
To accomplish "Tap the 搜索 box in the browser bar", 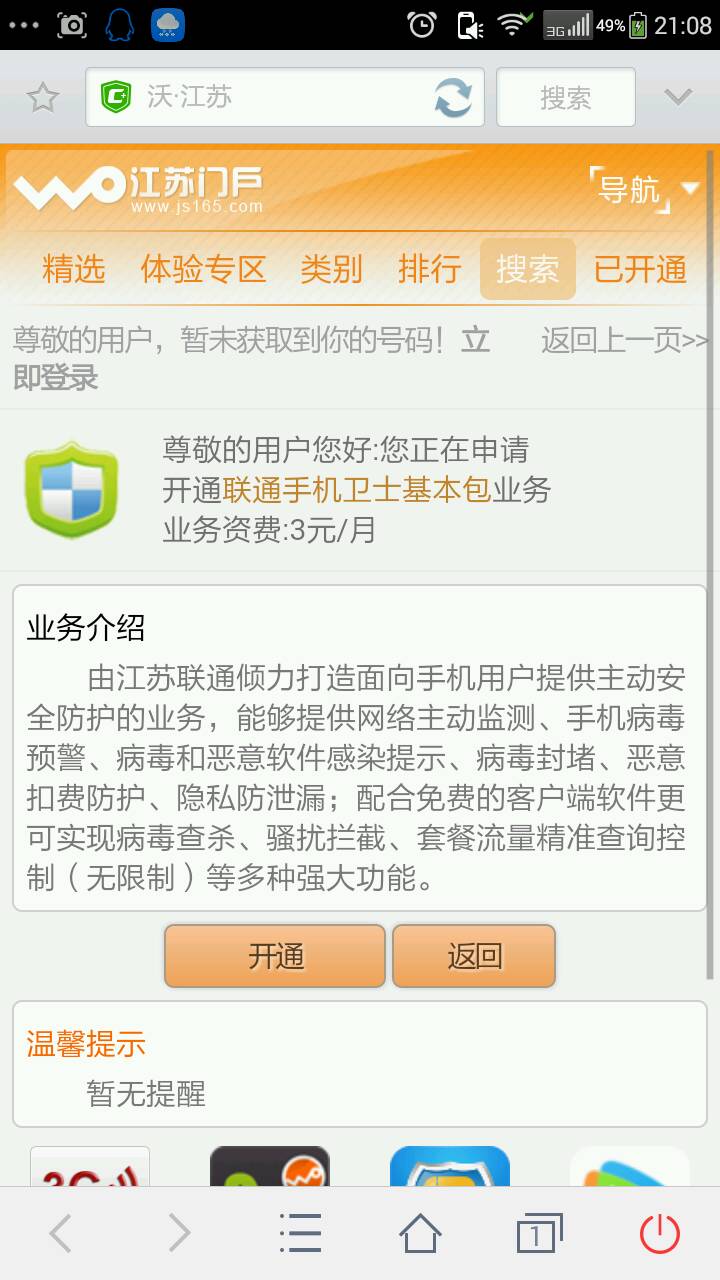I will click(x=565, y=97).
